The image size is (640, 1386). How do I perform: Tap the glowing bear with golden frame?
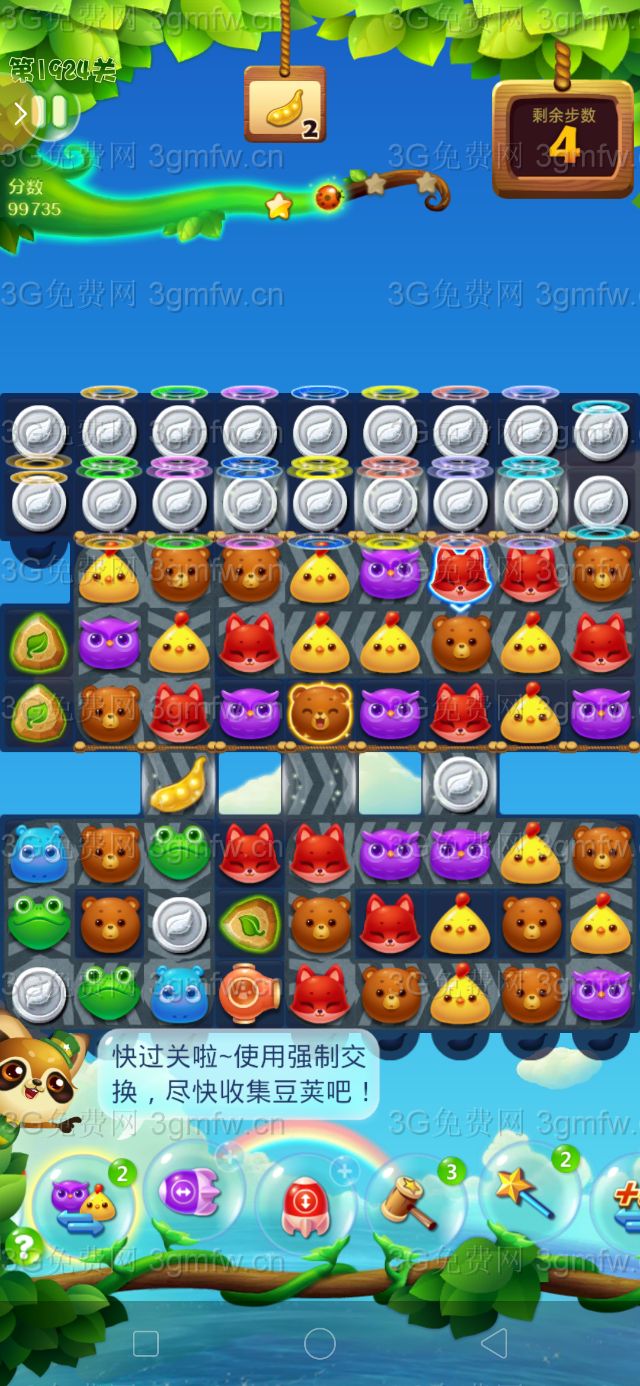tap(319, 712)
